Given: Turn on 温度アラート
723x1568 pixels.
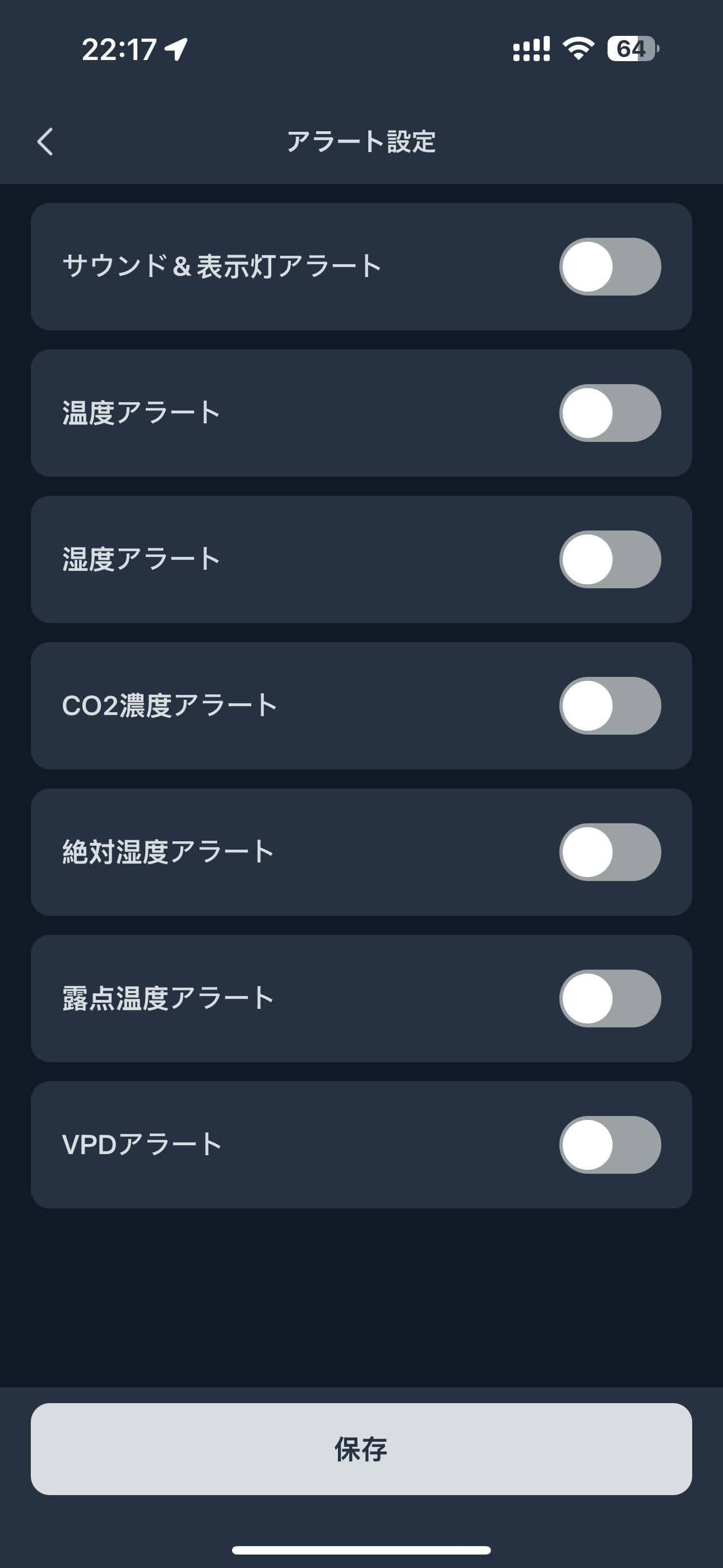Looking at the screenshot, I should 610,413.
